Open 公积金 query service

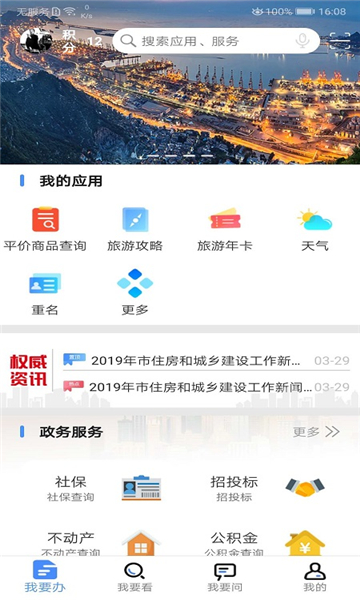pyautogui.click(x=265, y=543)
